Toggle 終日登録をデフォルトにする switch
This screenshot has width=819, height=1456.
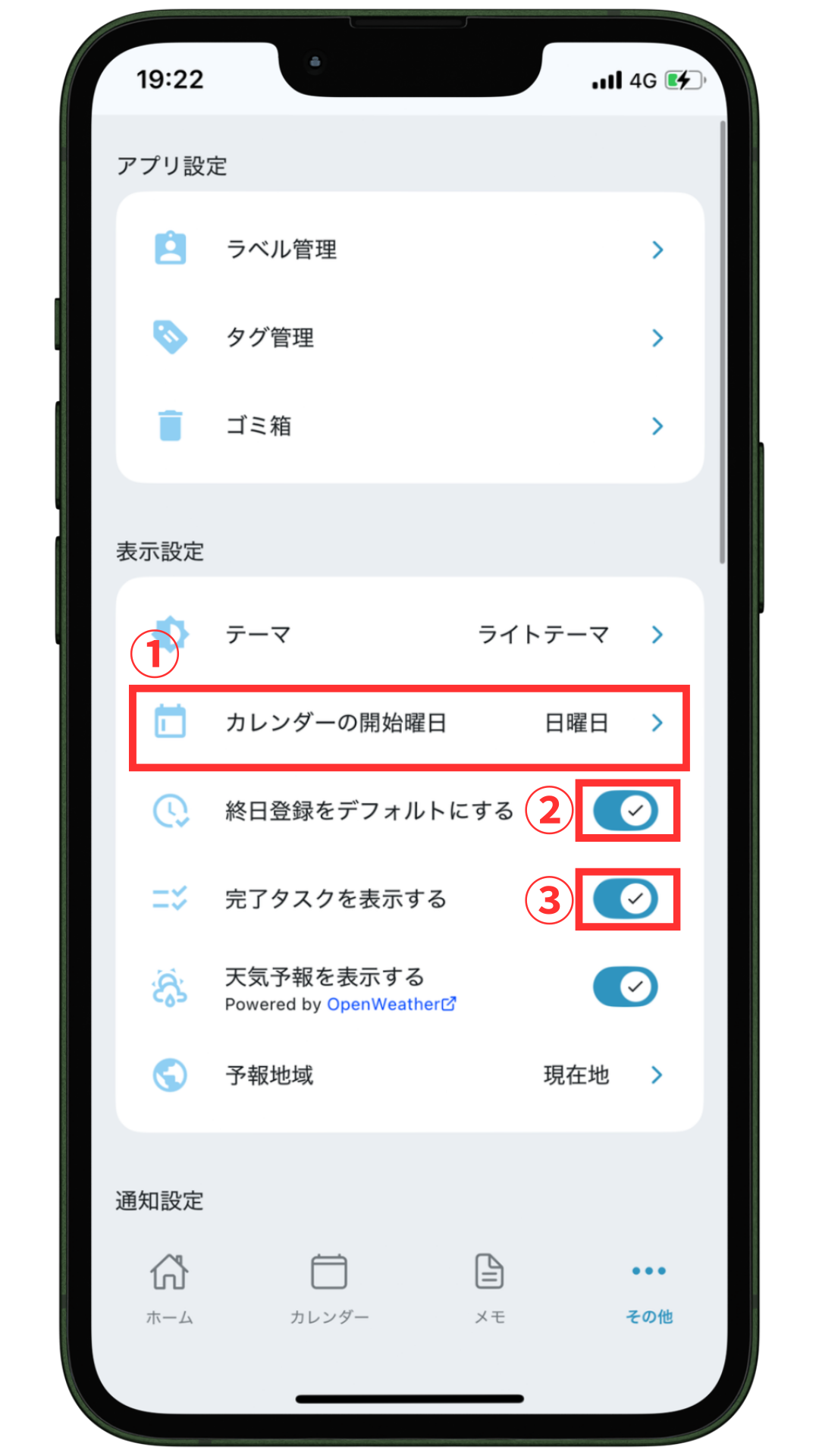click(x=626, y=811)
